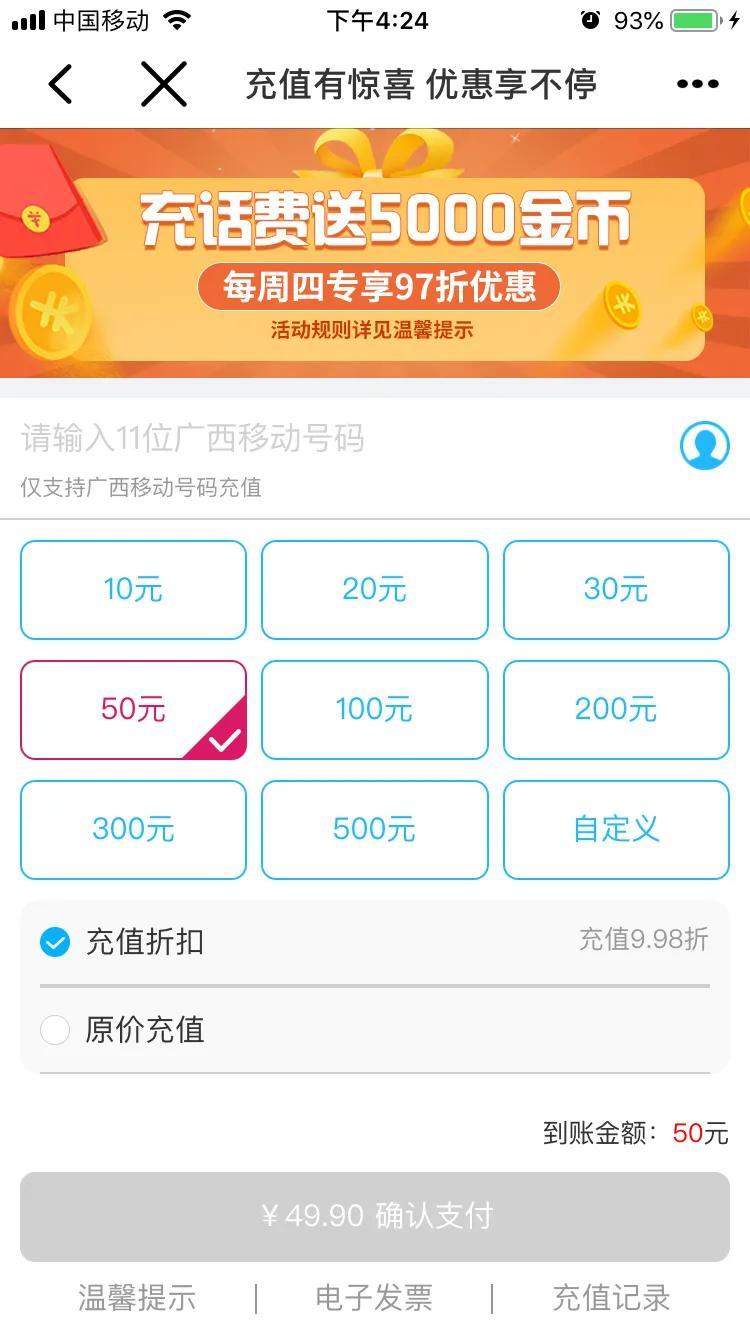Choose the 30元 recharge option
The height and width of the screenshot is (1334, 750).
tap(616, 590)
